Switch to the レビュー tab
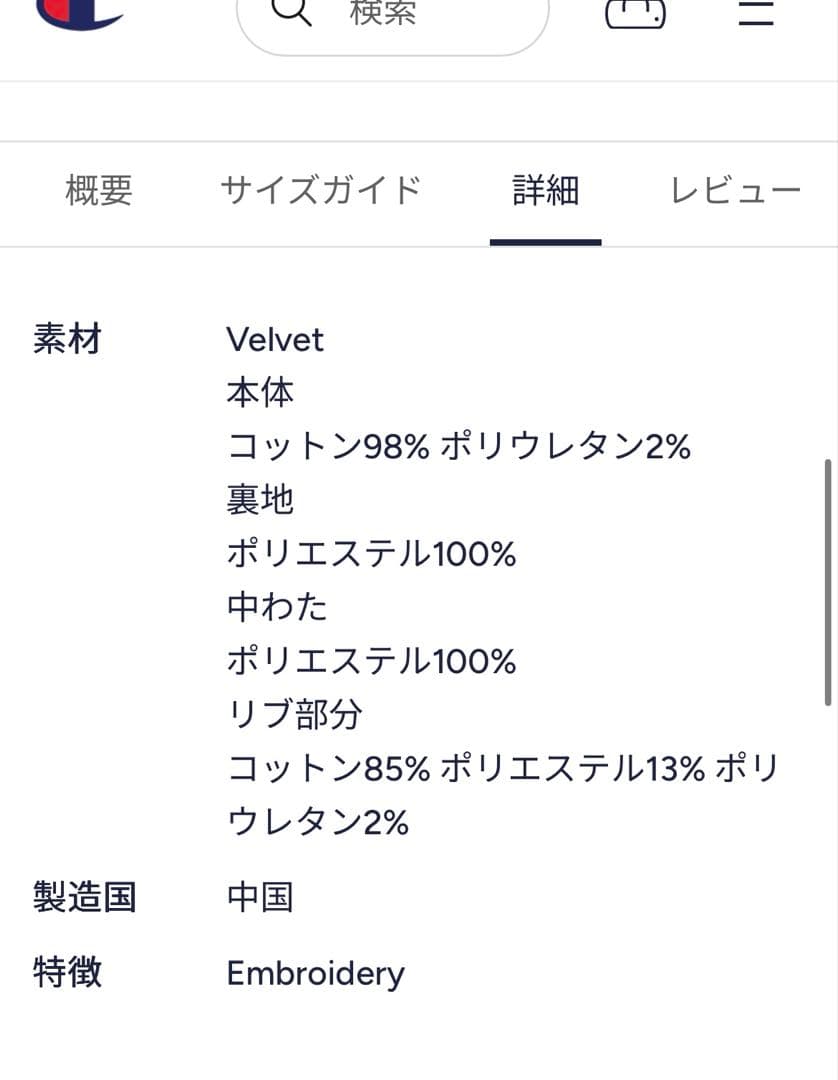 click(x=735, y=191)
